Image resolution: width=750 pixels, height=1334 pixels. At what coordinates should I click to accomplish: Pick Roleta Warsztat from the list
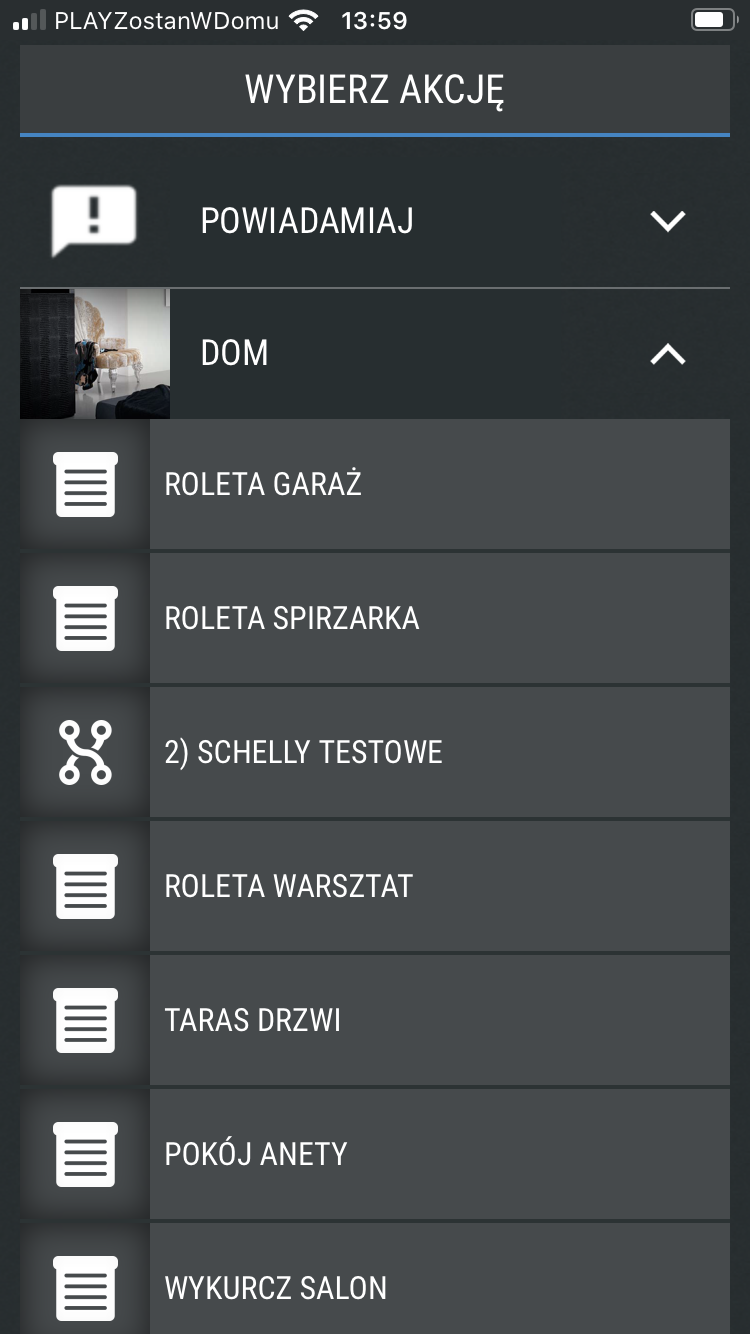[x=375, y=886]
